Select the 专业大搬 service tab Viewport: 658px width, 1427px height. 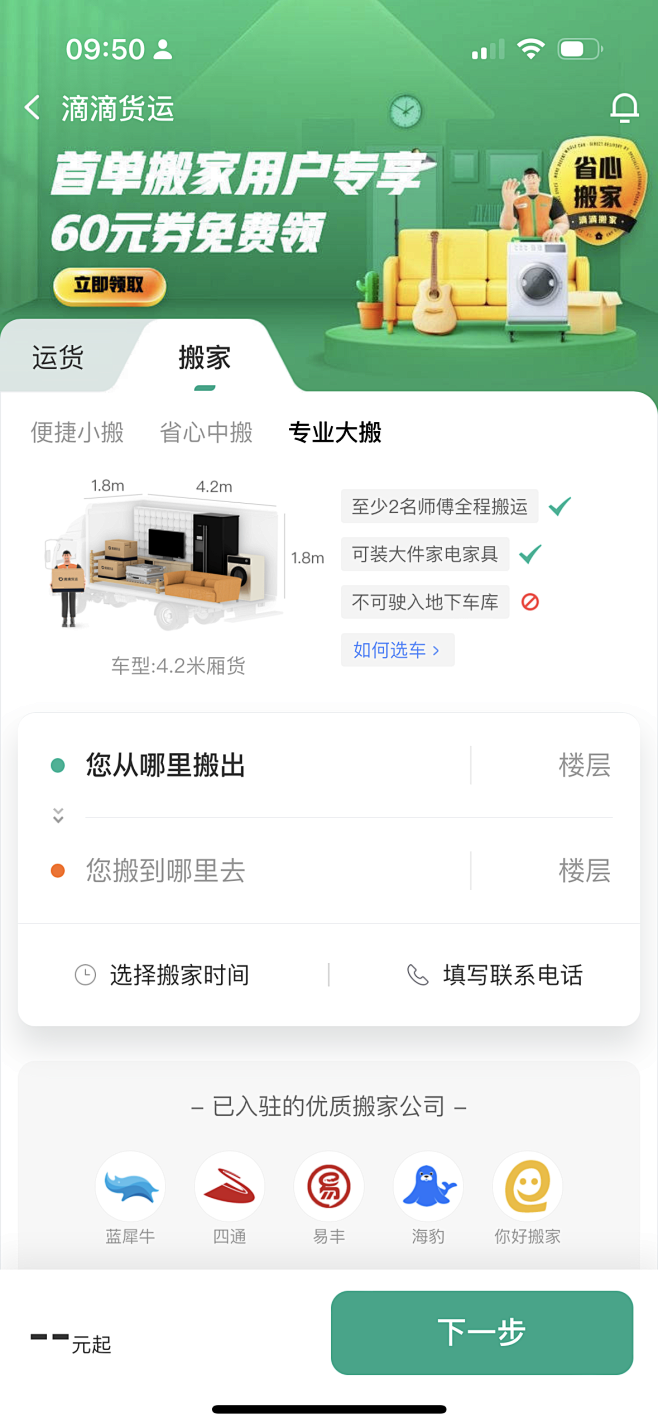pyautogui.click(x=335, y=433)
